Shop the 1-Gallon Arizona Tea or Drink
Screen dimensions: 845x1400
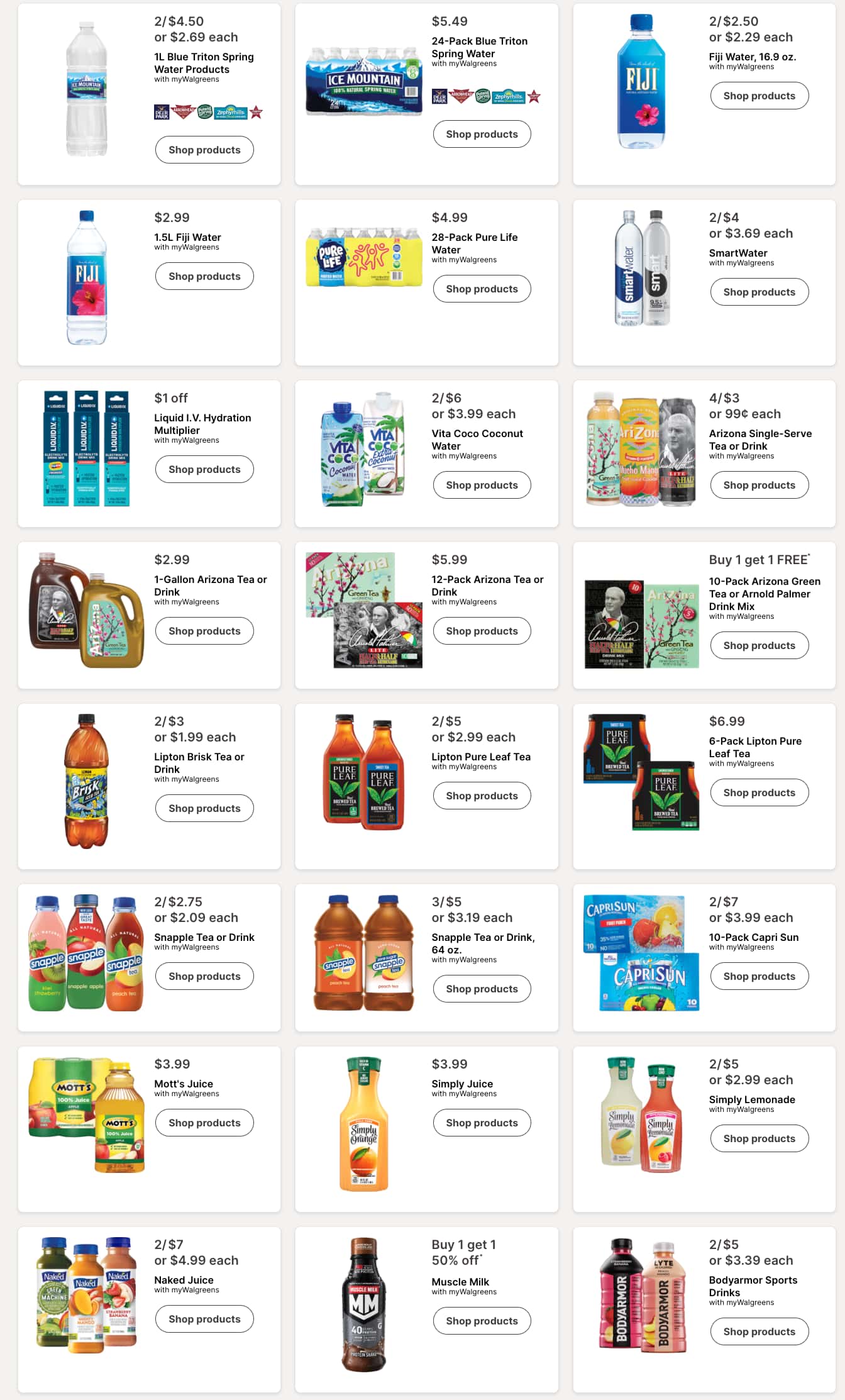(x=204, y=631)
